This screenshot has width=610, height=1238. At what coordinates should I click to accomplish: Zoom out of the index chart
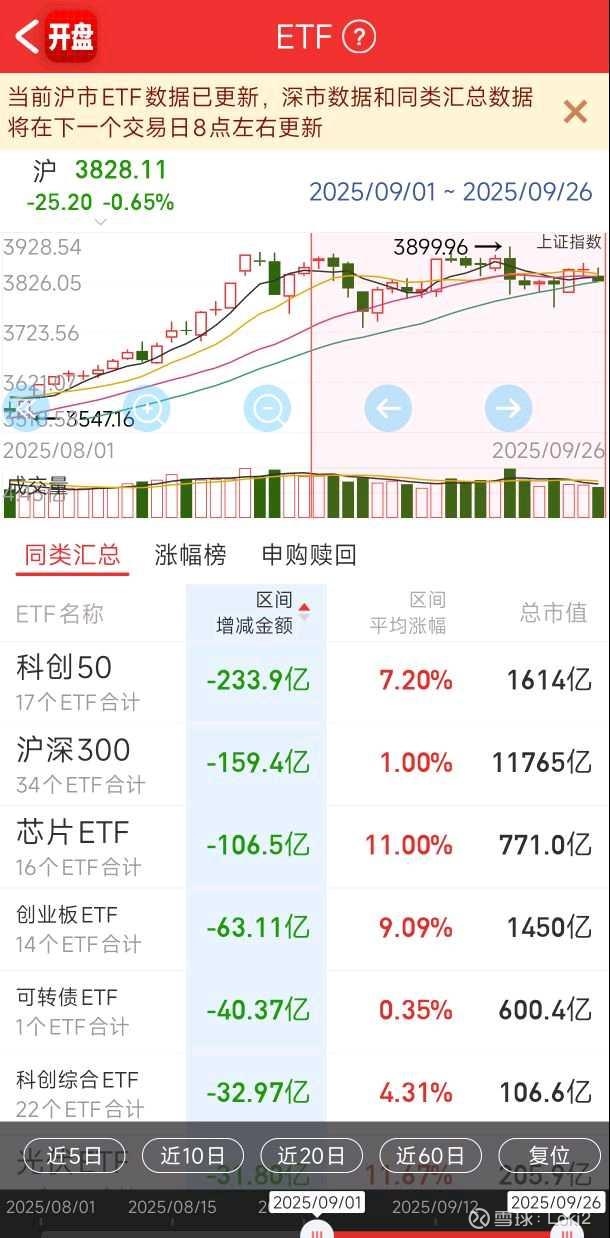pyautogui.click(x=268, y=408)
